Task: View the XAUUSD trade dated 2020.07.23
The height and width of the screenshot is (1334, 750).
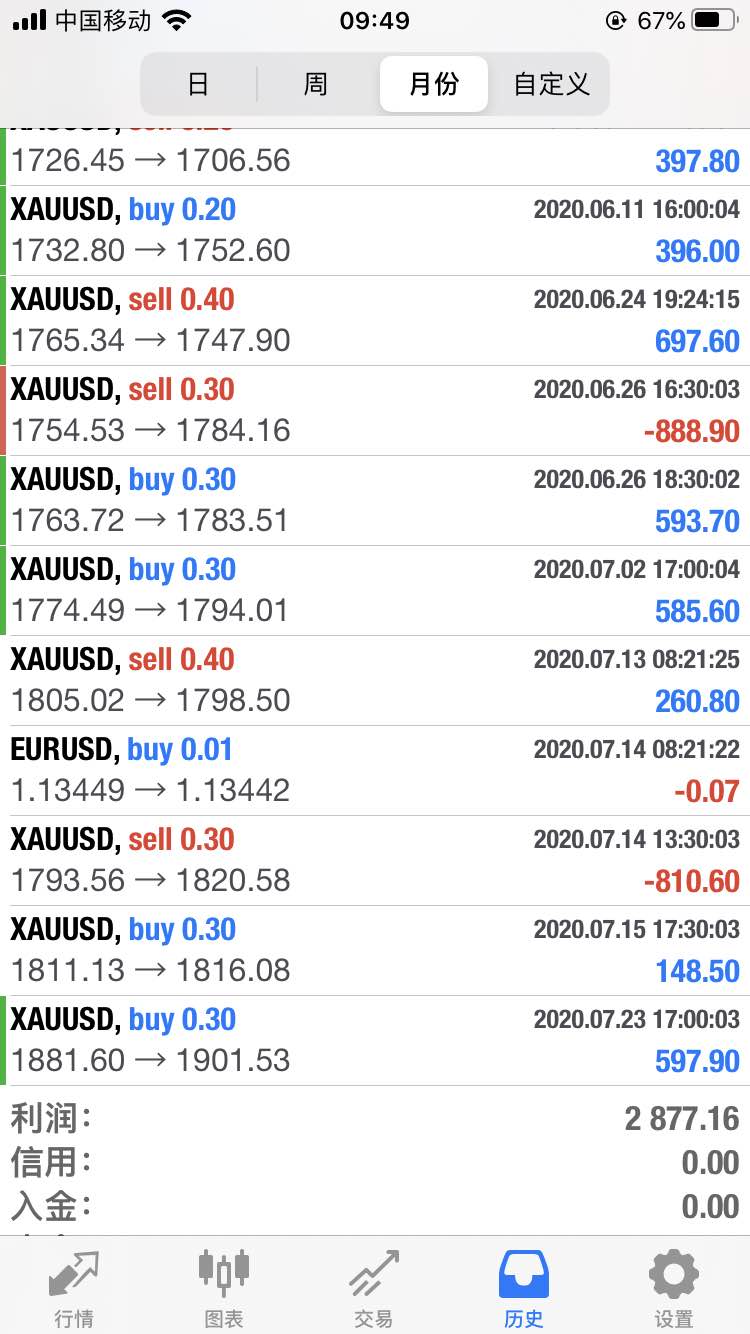Action: coord(375,1041)
